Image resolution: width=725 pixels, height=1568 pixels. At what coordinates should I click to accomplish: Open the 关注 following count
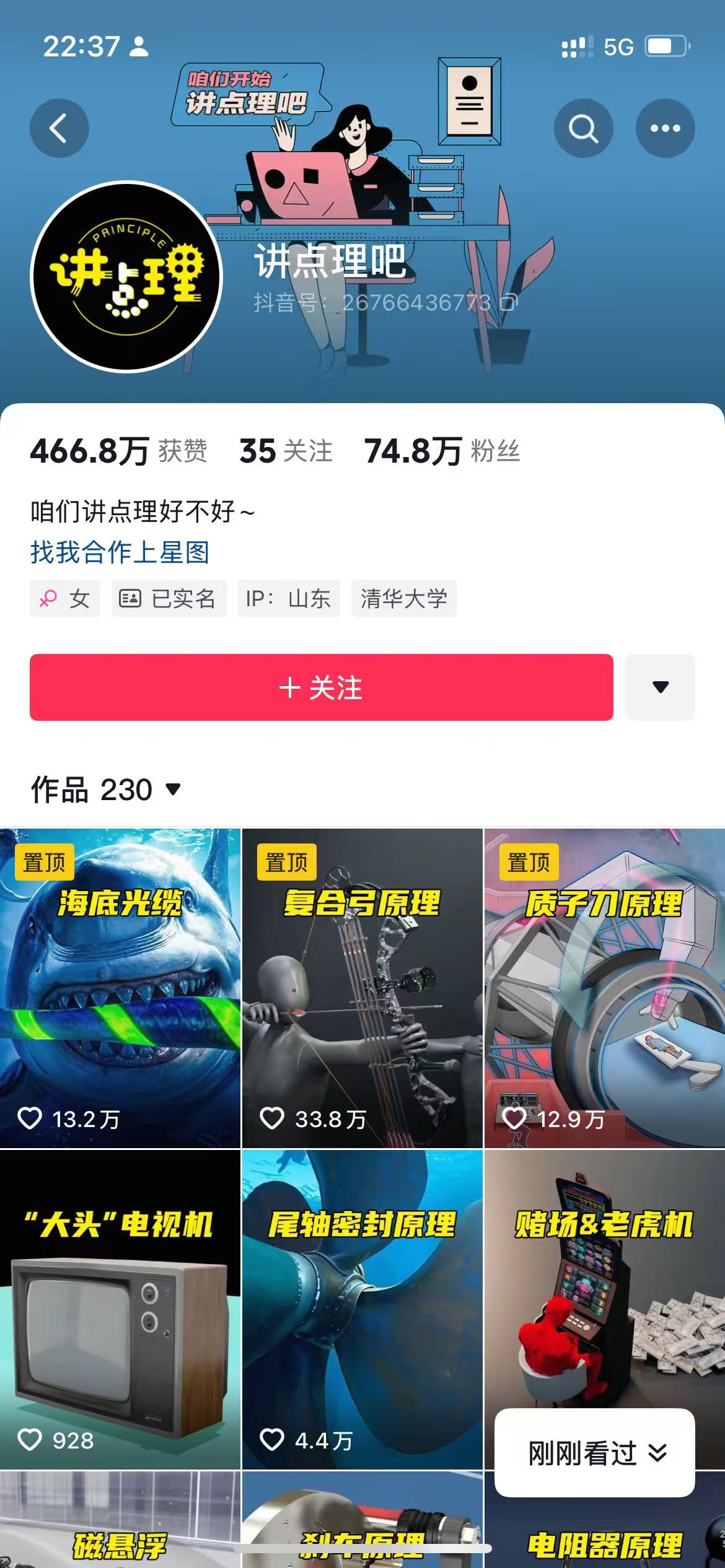[x=286, y=451]
